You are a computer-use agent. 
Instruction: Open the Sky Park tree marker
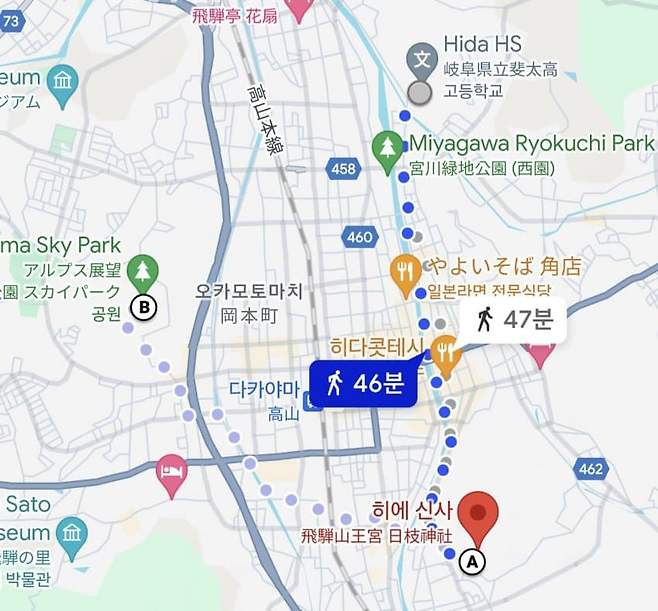[145, 271]
